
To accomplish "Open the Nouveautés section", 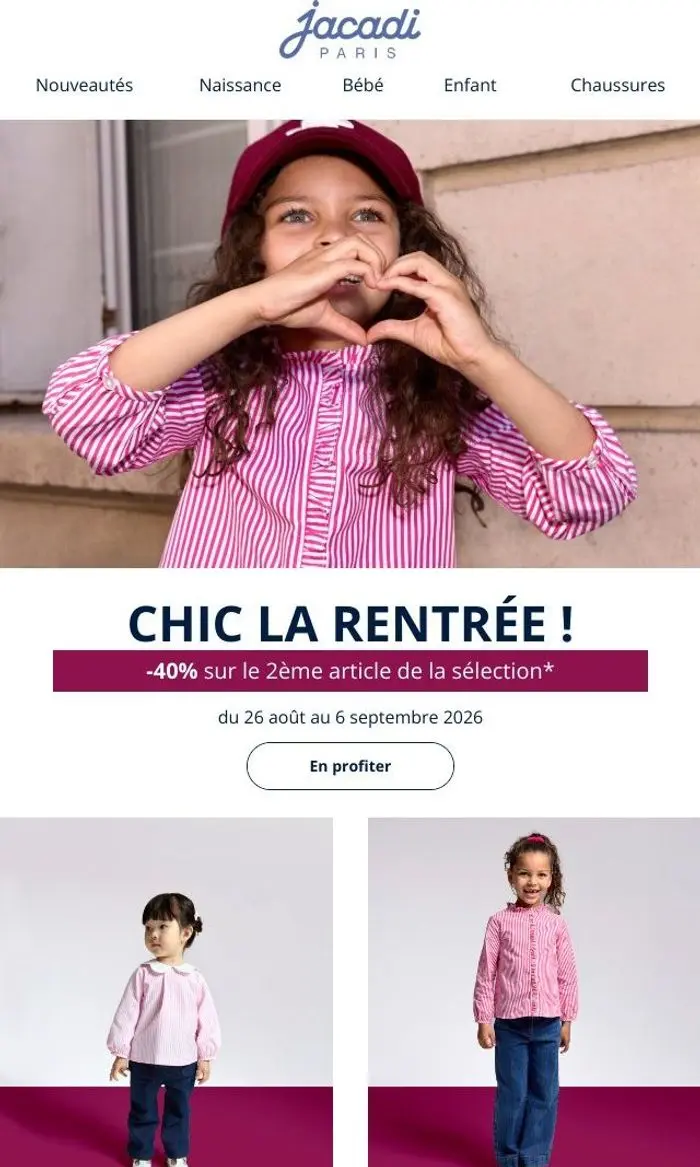I will tap(84, 85).
